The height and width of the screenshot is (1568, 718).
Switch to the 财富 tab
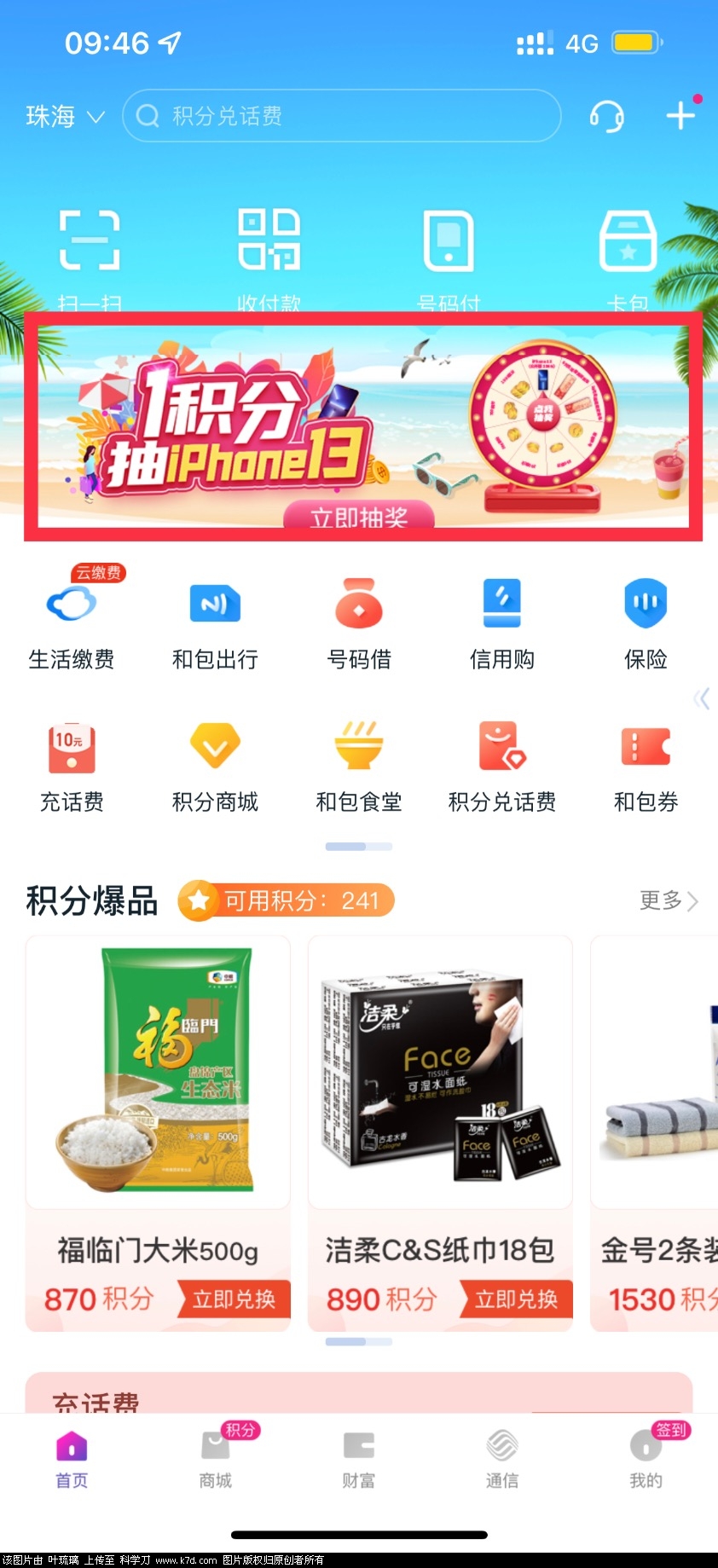point(359,1459)
